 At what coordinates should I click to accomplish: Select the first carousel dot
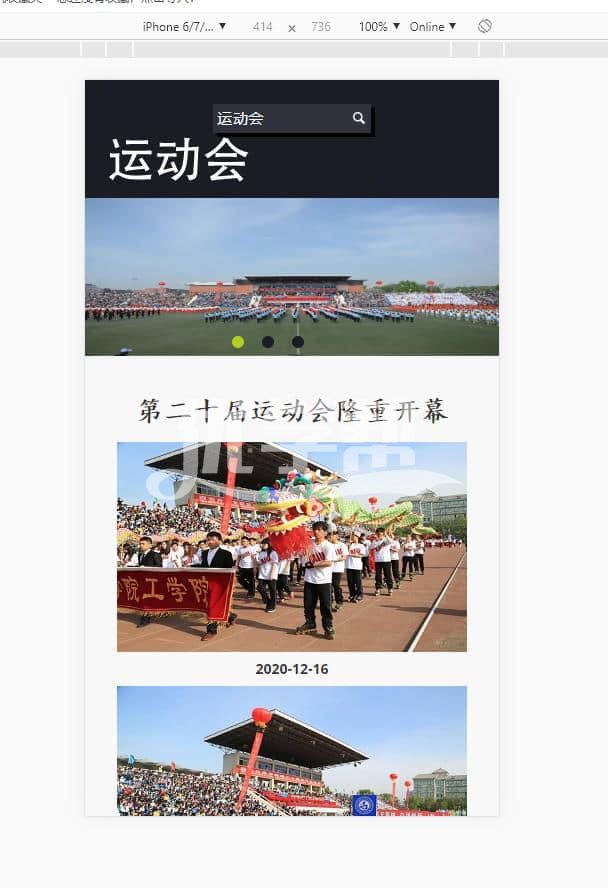(x=238, y=342)
